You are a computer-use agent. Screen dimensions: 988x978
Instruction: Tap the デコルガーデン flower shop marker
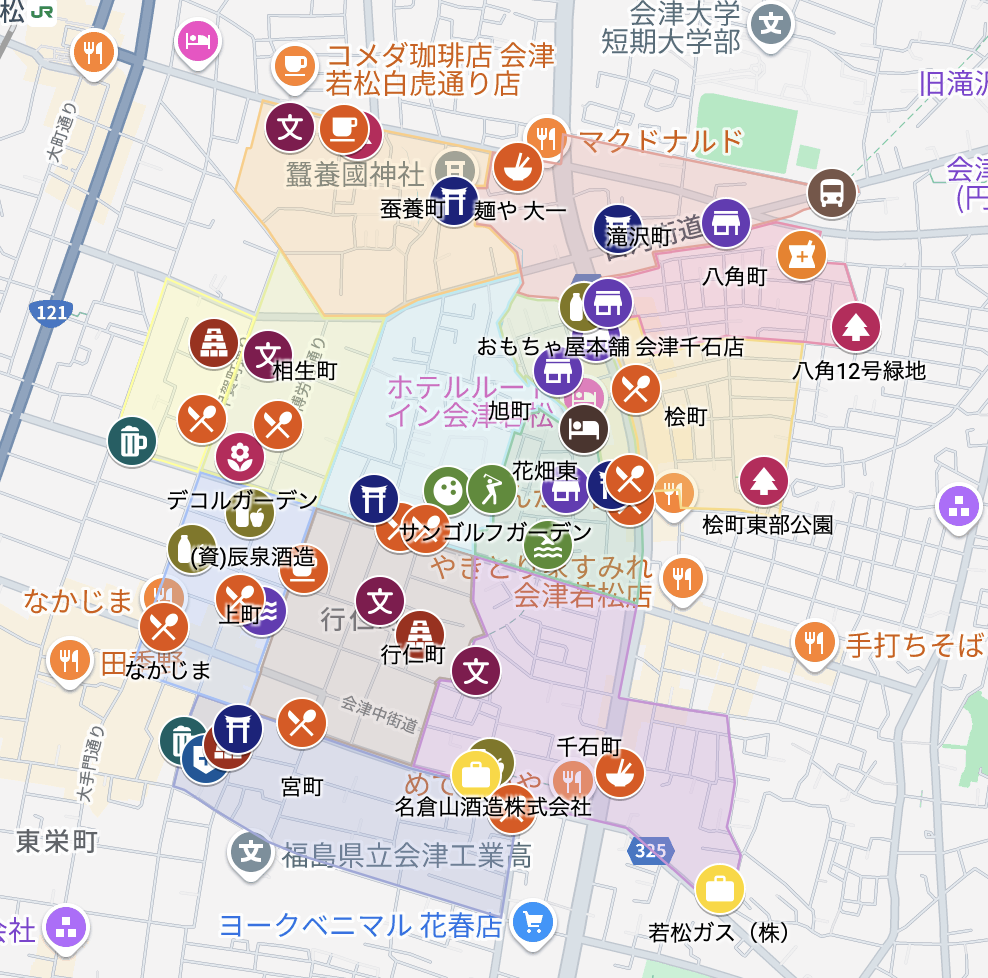(240, 457)
